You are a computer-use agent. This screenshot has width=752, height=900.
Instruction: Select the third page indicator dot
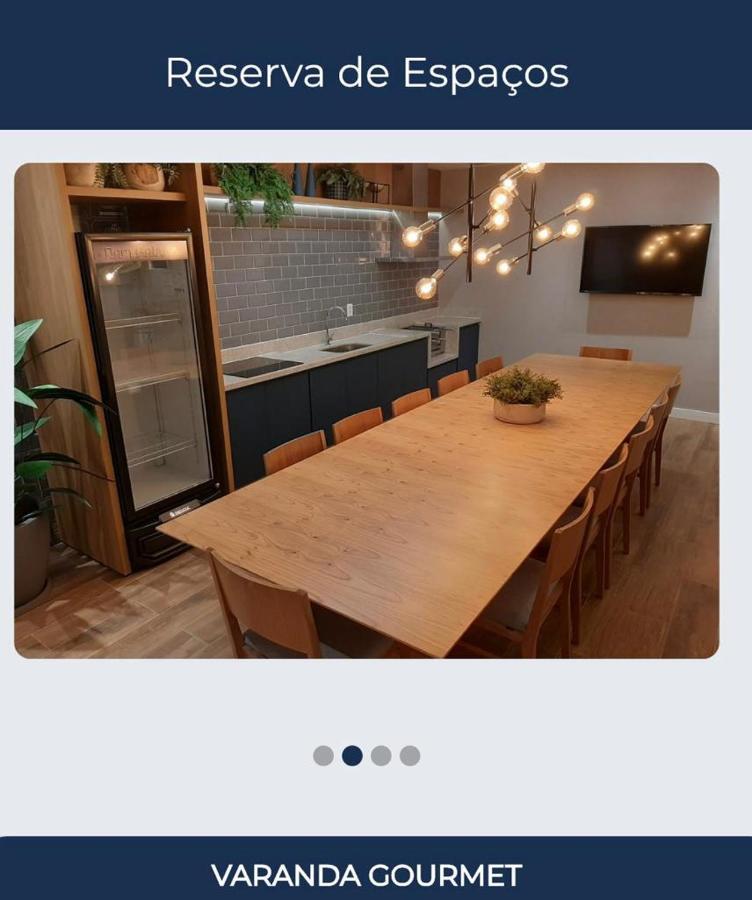point(381,756)
